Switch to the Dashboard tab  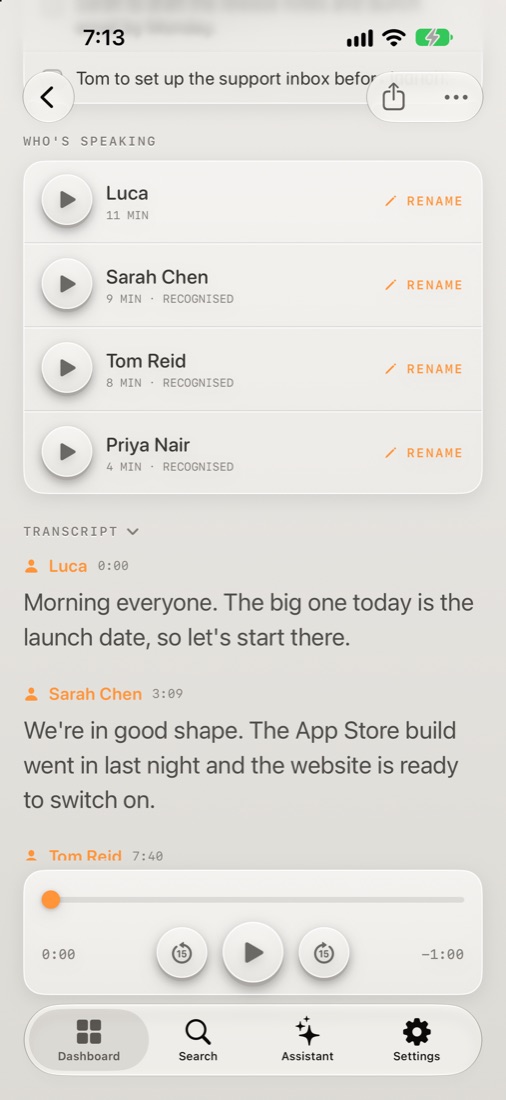[x=89, y=1040]
